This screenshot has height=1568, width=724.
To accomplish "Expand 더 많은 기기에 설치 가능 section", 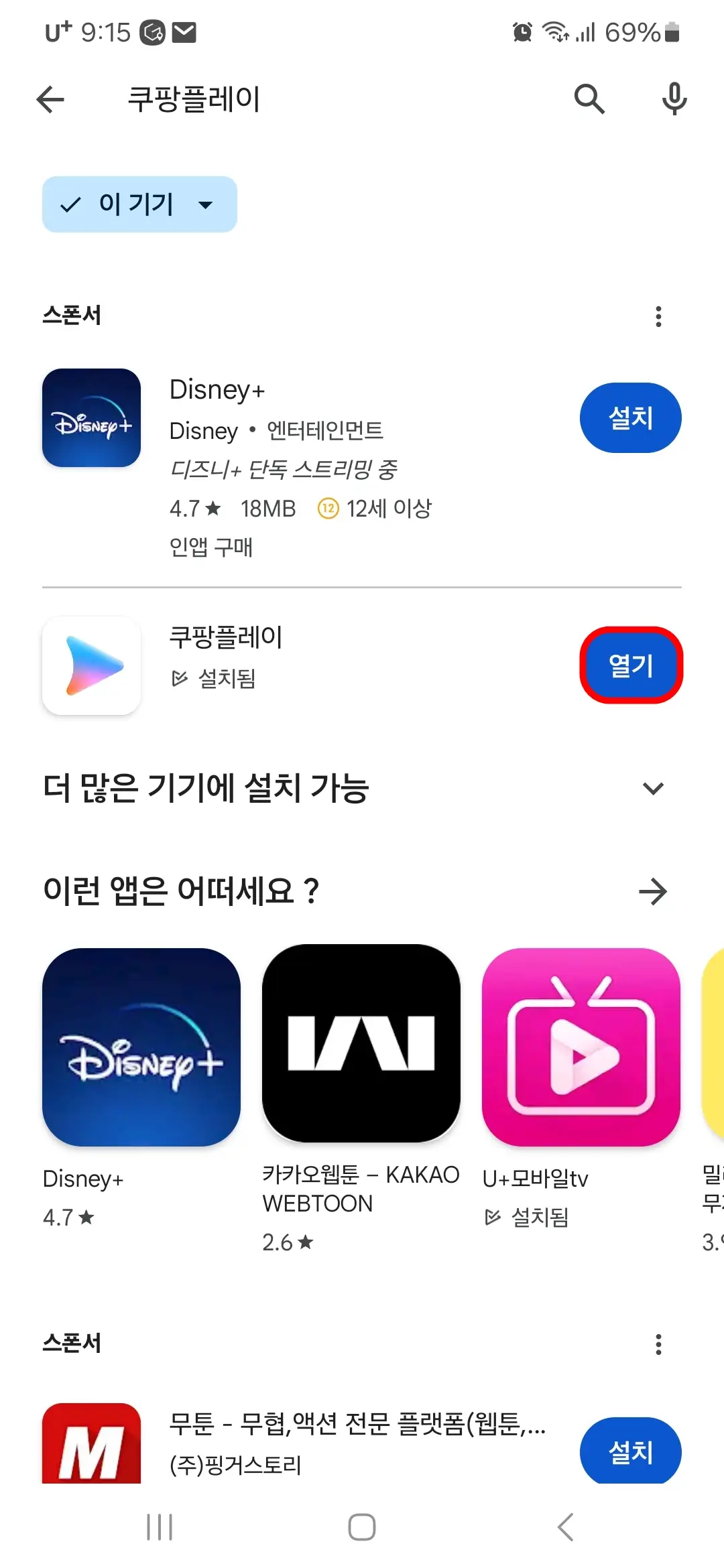I will [652, 789].
